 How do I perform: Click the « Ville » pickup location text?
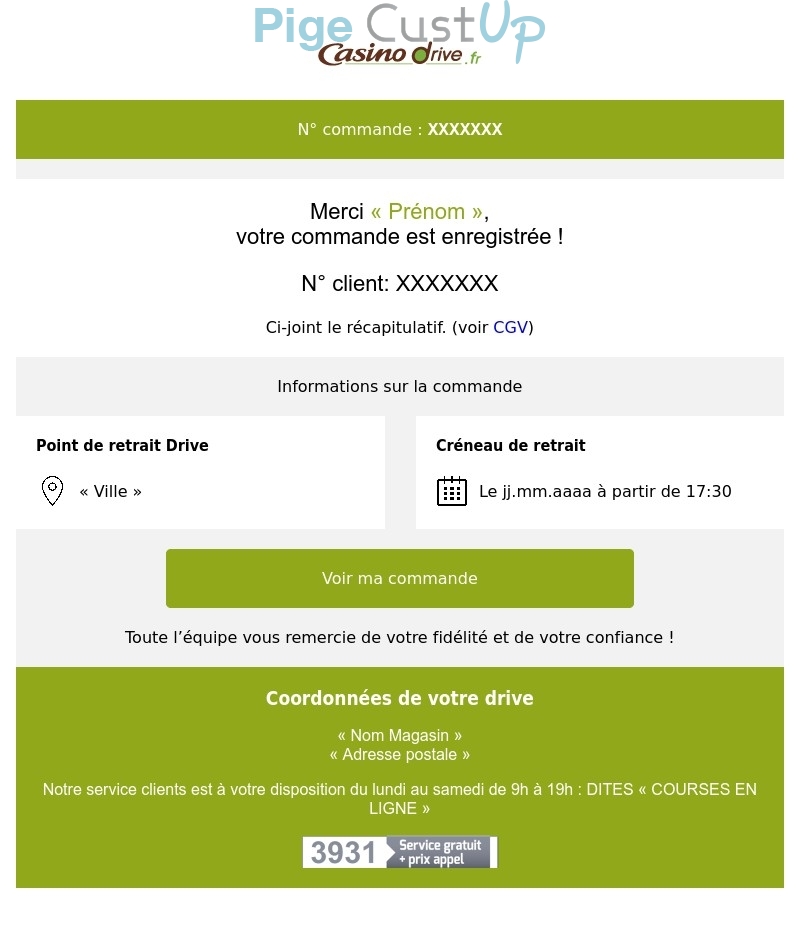point(110,491)
